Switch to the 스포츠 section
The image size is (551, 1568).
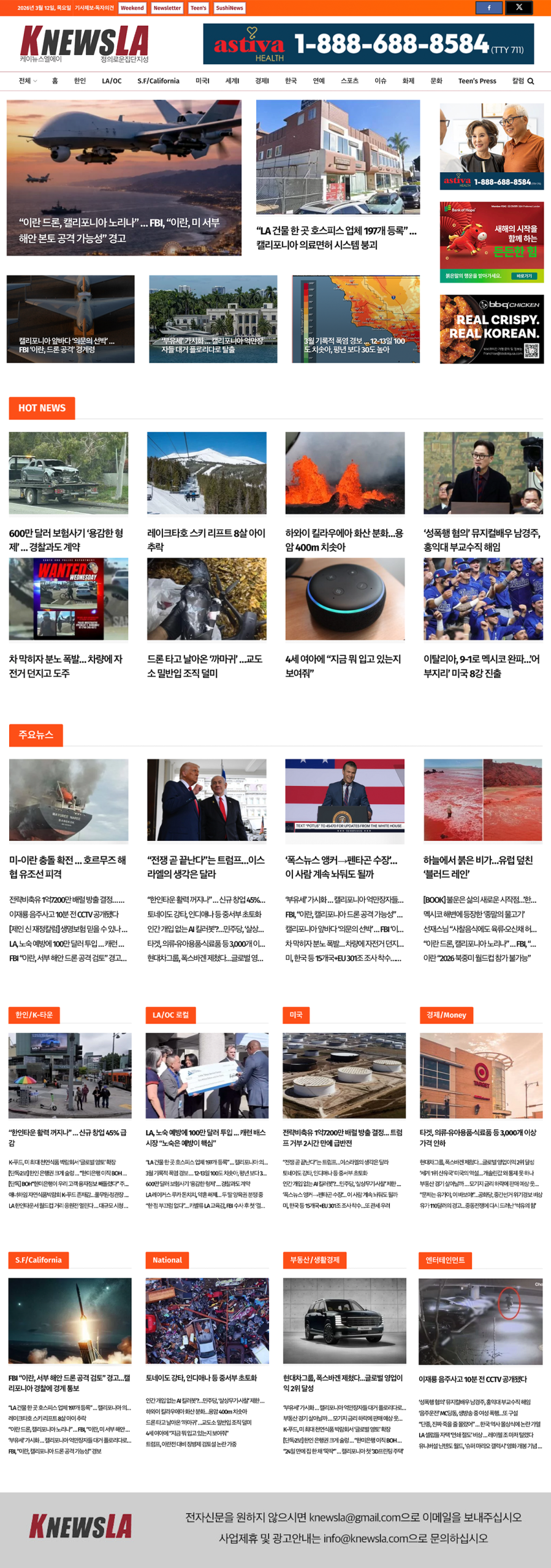tap(349, 81)
